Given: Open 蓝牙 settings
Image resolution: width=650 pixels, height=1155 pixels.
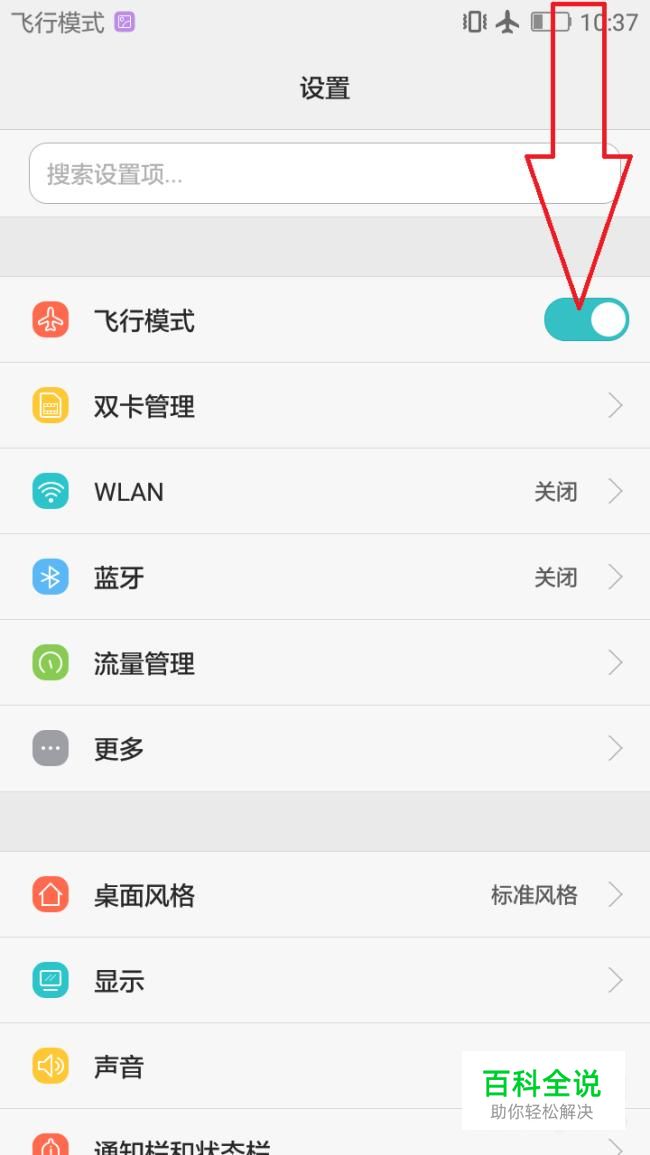Looking at the screenshot, I should point(325,577).
